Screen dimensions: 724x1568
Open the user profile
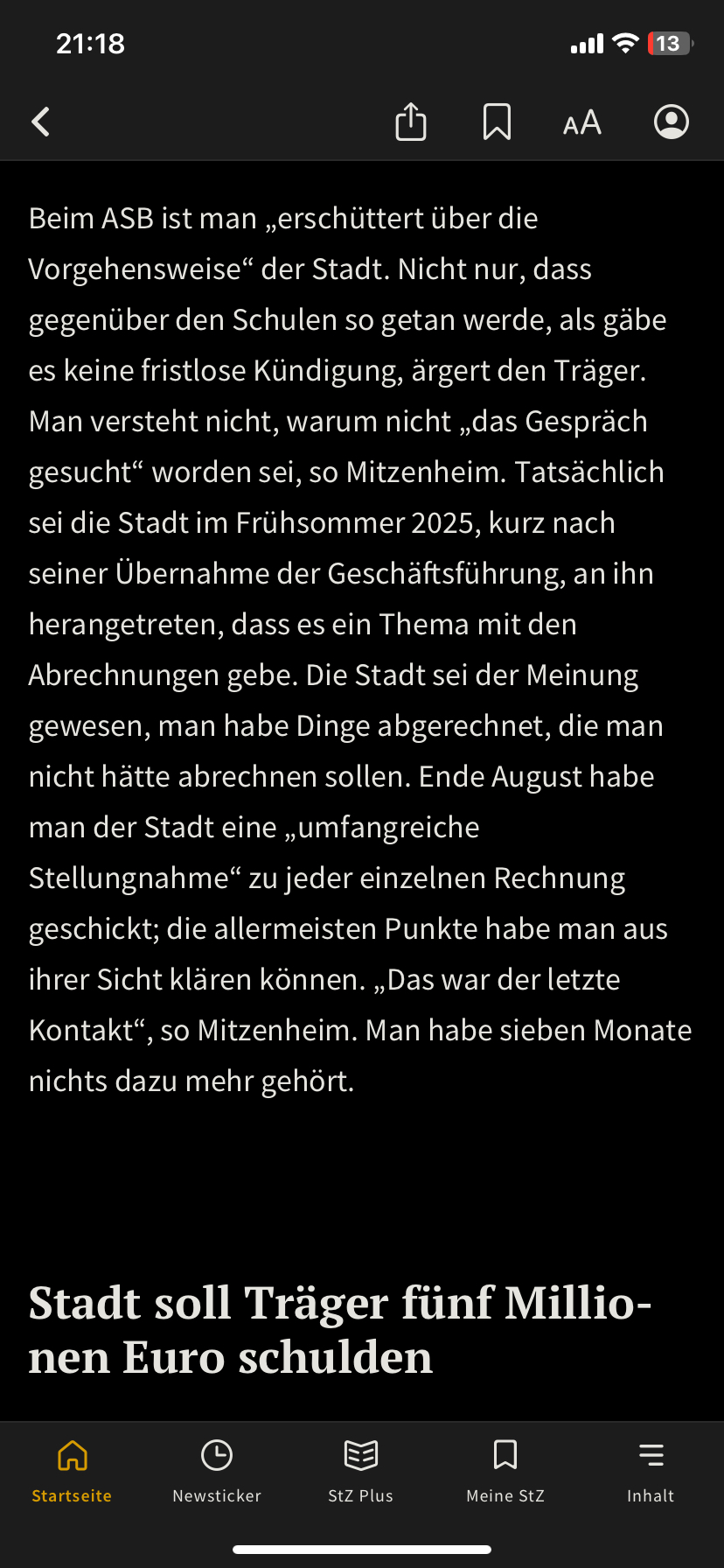(671, 122)
